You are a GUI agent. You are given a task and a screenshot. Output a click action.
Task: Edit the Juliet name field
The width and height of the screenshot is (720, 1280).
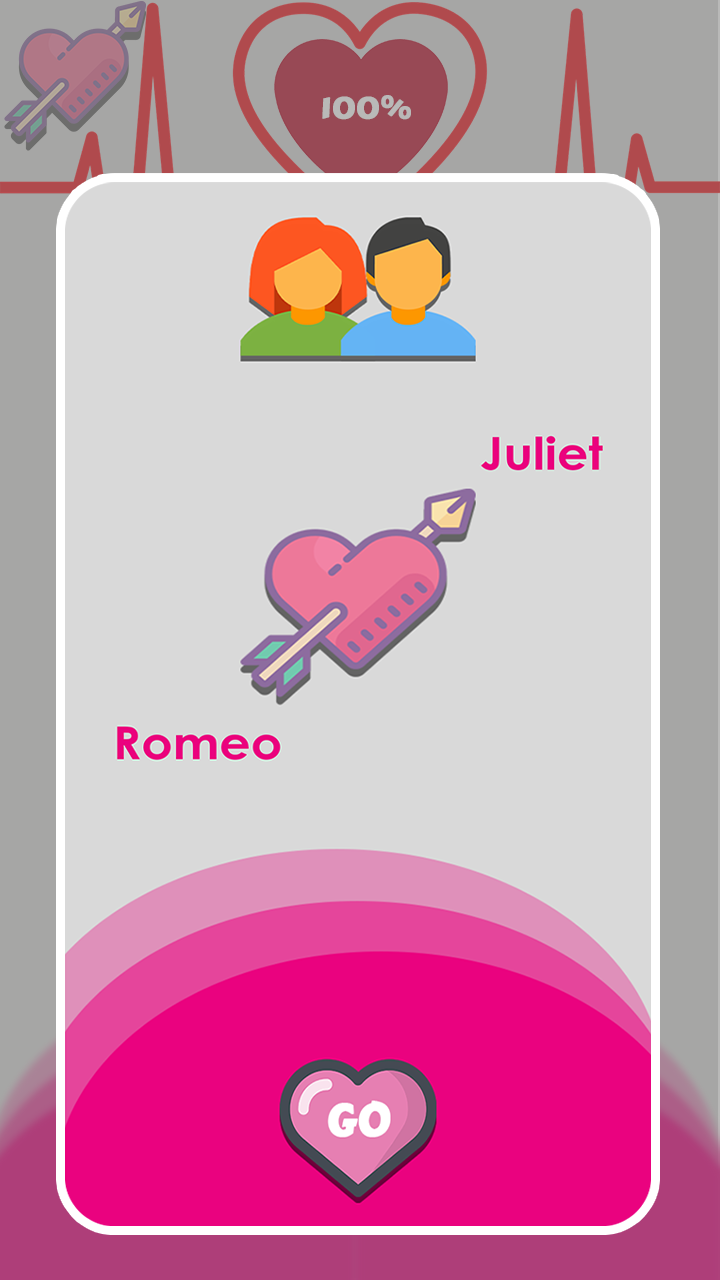tap(542, 455)
